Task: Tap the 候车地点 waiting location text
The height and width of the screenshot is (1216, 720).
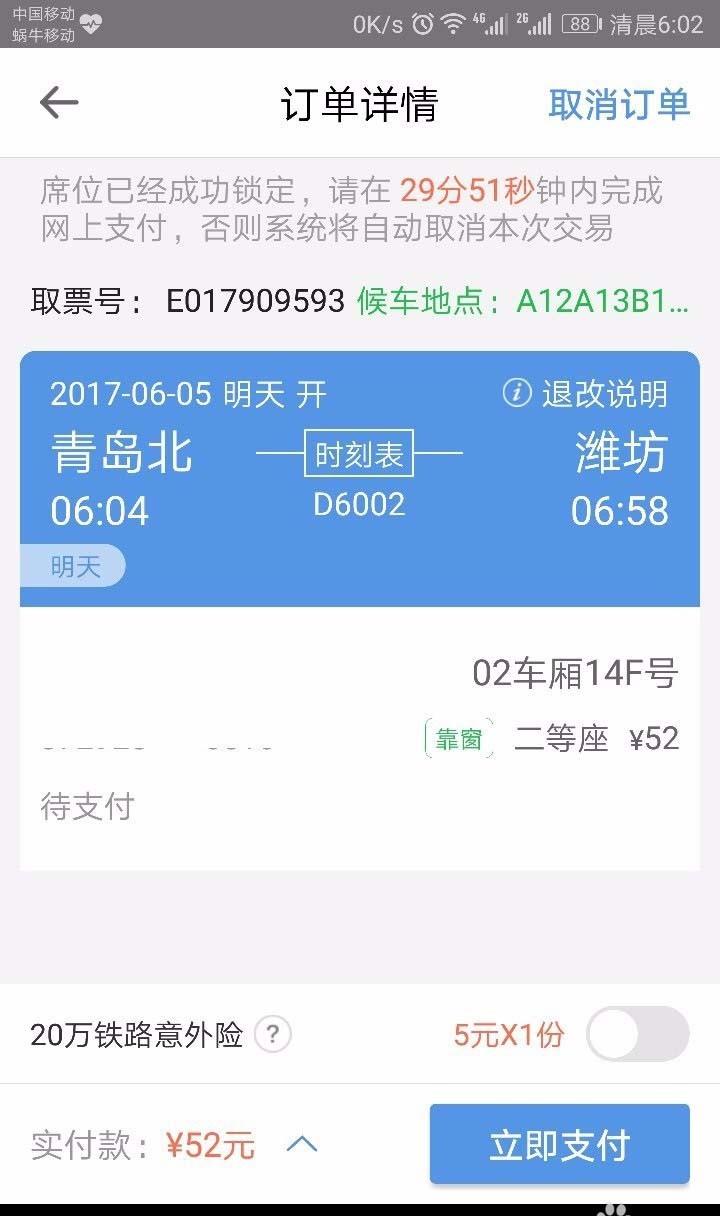Action: (x=523, y=301)
